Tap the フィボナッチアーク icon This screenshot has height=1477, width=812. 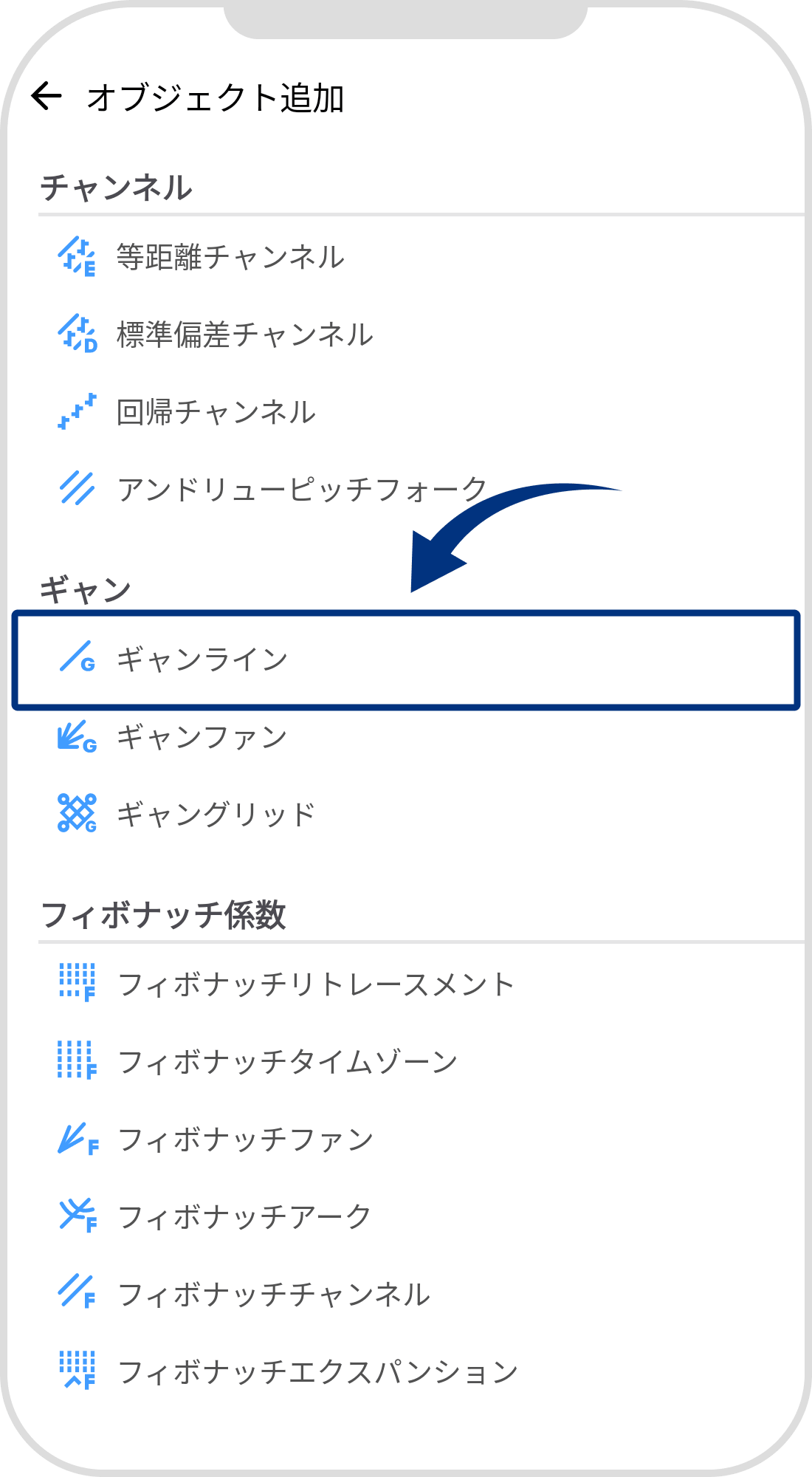click(76, 1213)
